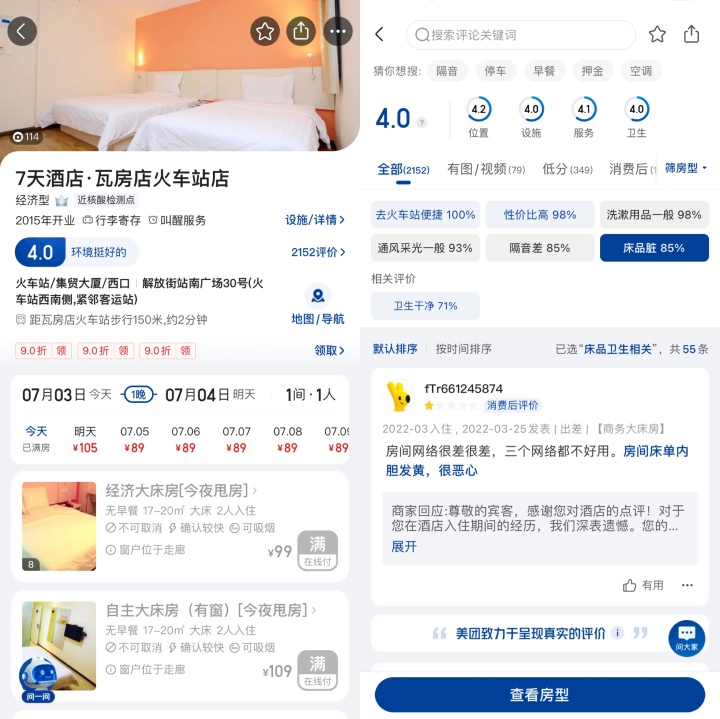The height and width of the screenshot is (719, 720).
Task: Tap the review keyword search box
Action: coord(520,35)
